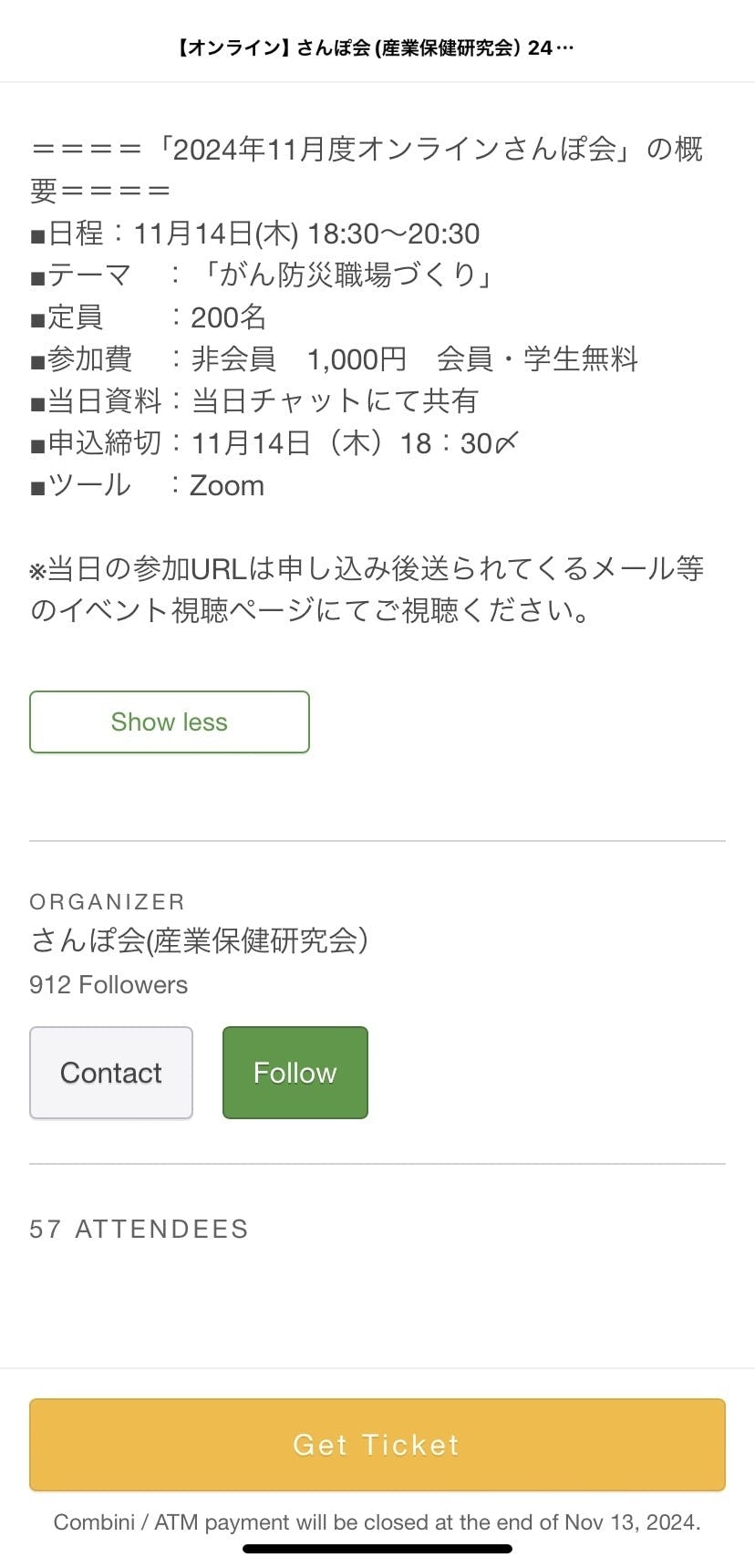Tap the Get Ticket button
This screenshot has height=1568, width=755.
tap(377, 1445)
